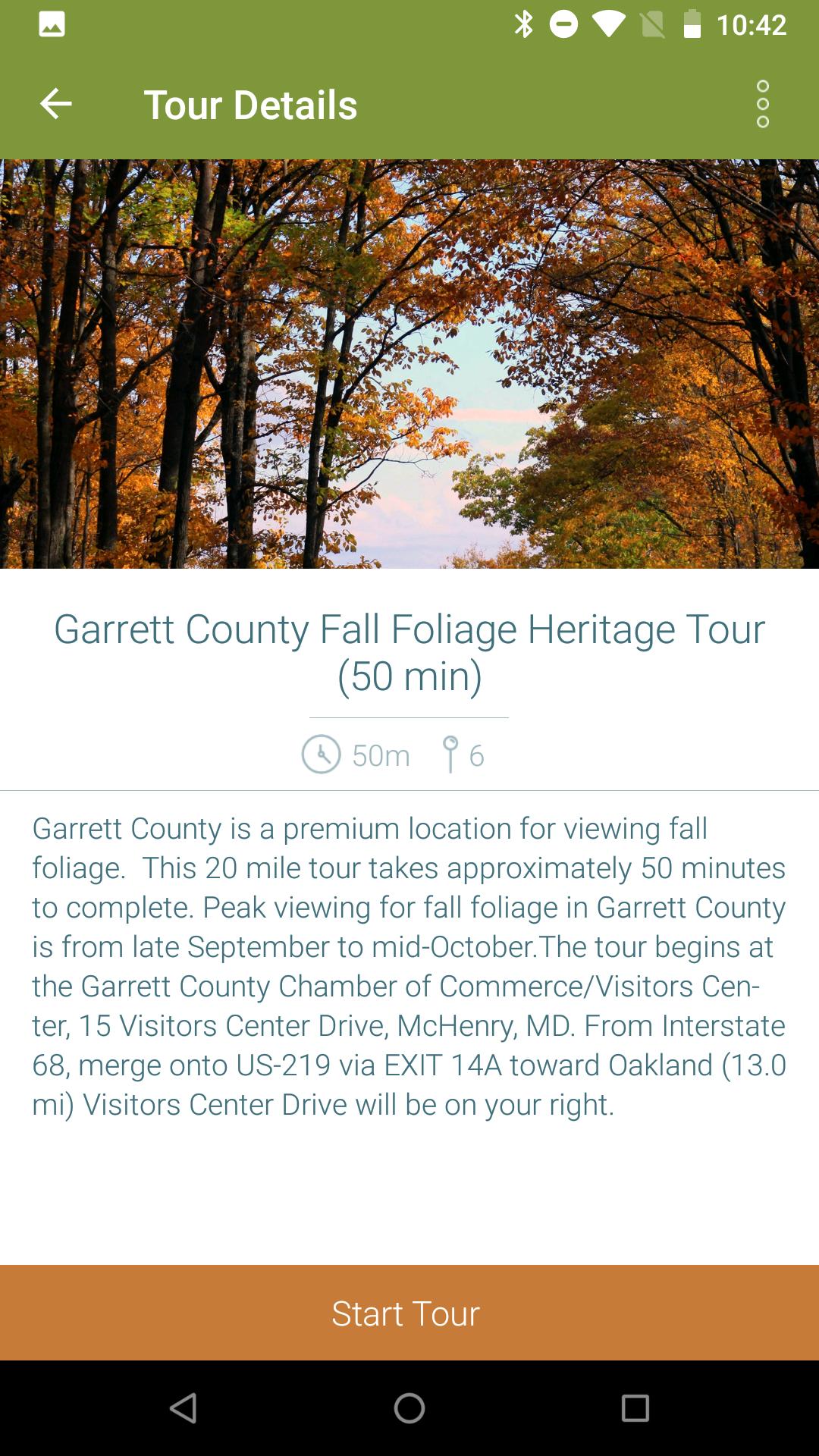The height and width of the screenshot is (1456, 819).
Task: Tap the system back button
Action: click(x=183, y=1408)
